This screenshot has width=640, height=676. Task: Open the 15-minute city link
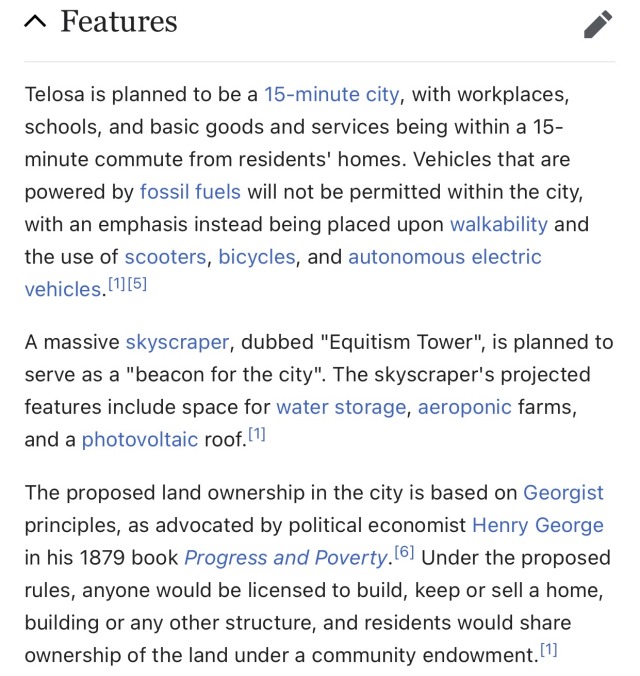click(331, 96)
